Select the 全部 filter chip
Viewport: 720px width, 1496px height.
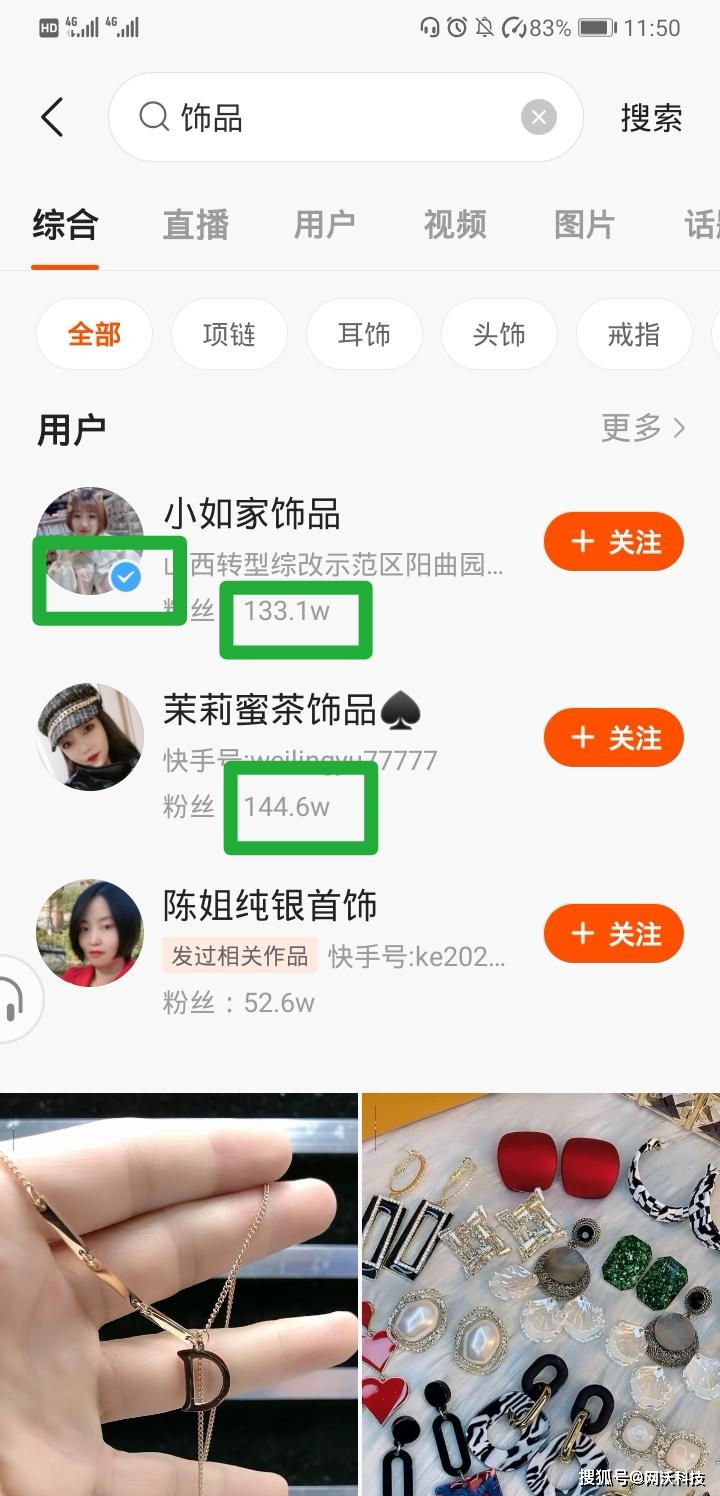94,334
